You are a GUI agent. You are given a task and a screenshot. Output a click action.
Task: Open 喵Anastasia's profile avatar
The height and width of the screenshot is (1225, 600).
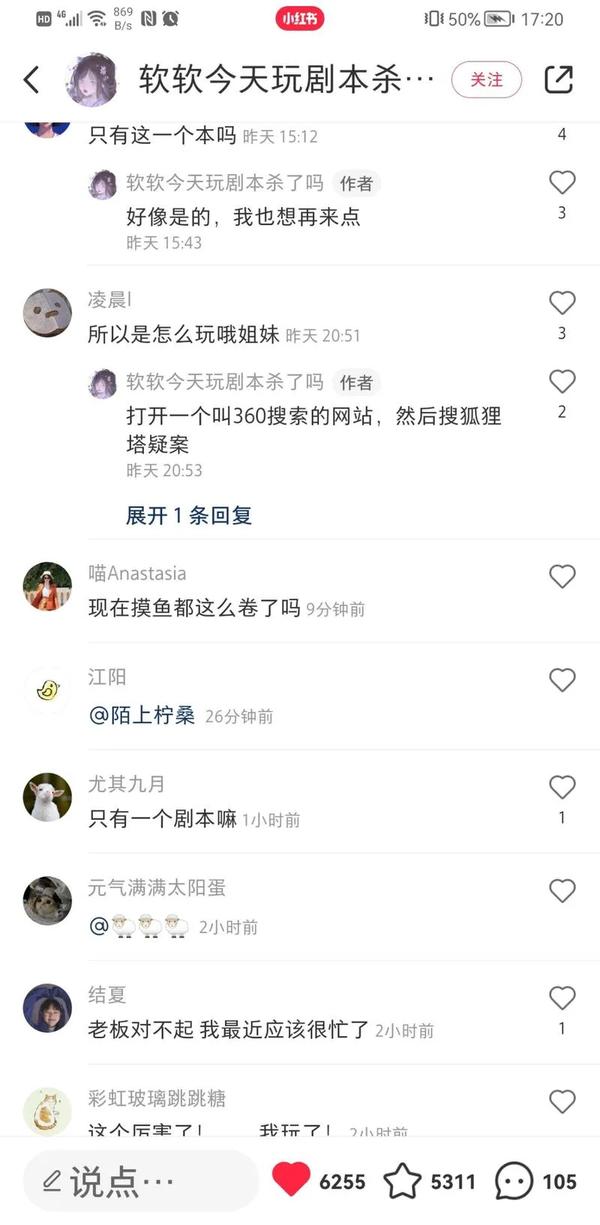(47, 587)
